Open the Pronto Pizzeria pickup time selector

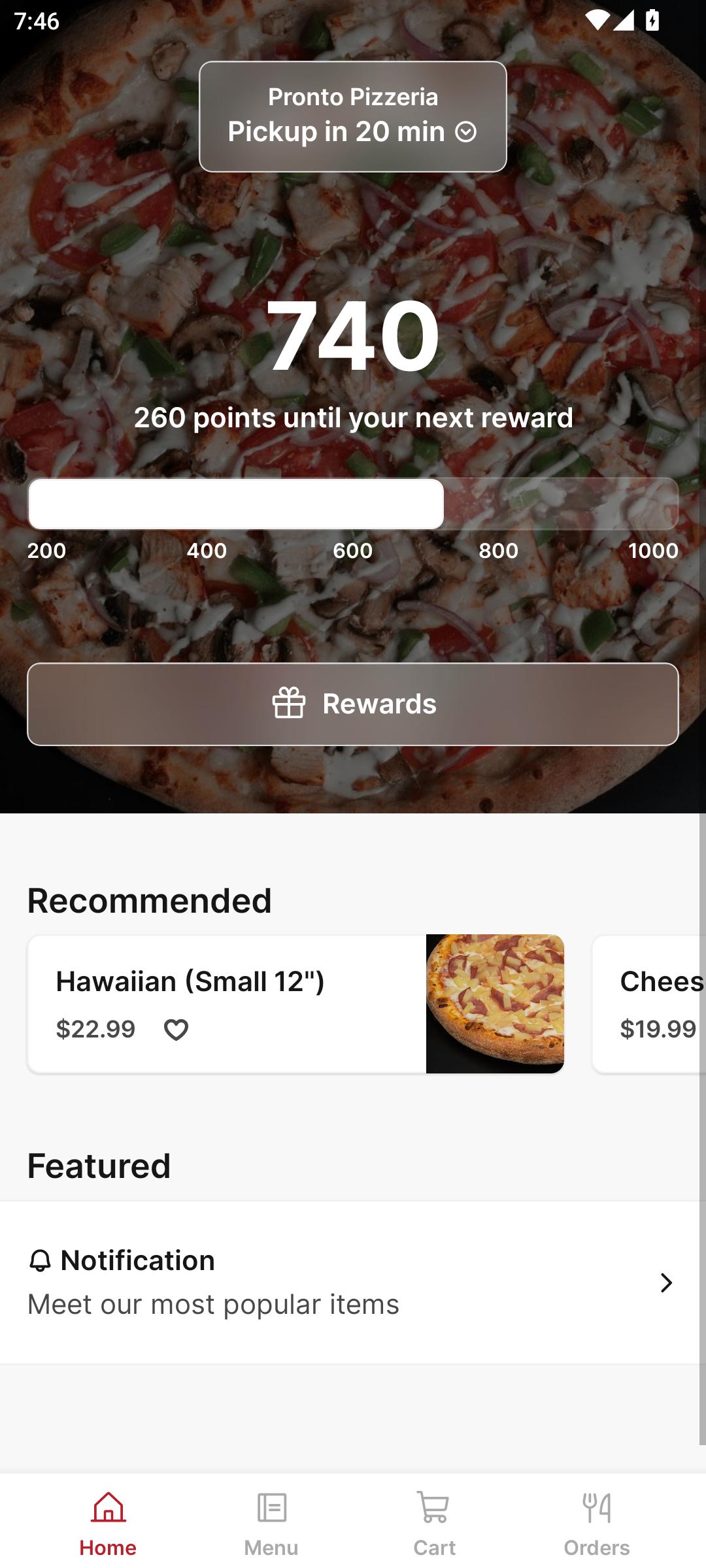point(353,116)
